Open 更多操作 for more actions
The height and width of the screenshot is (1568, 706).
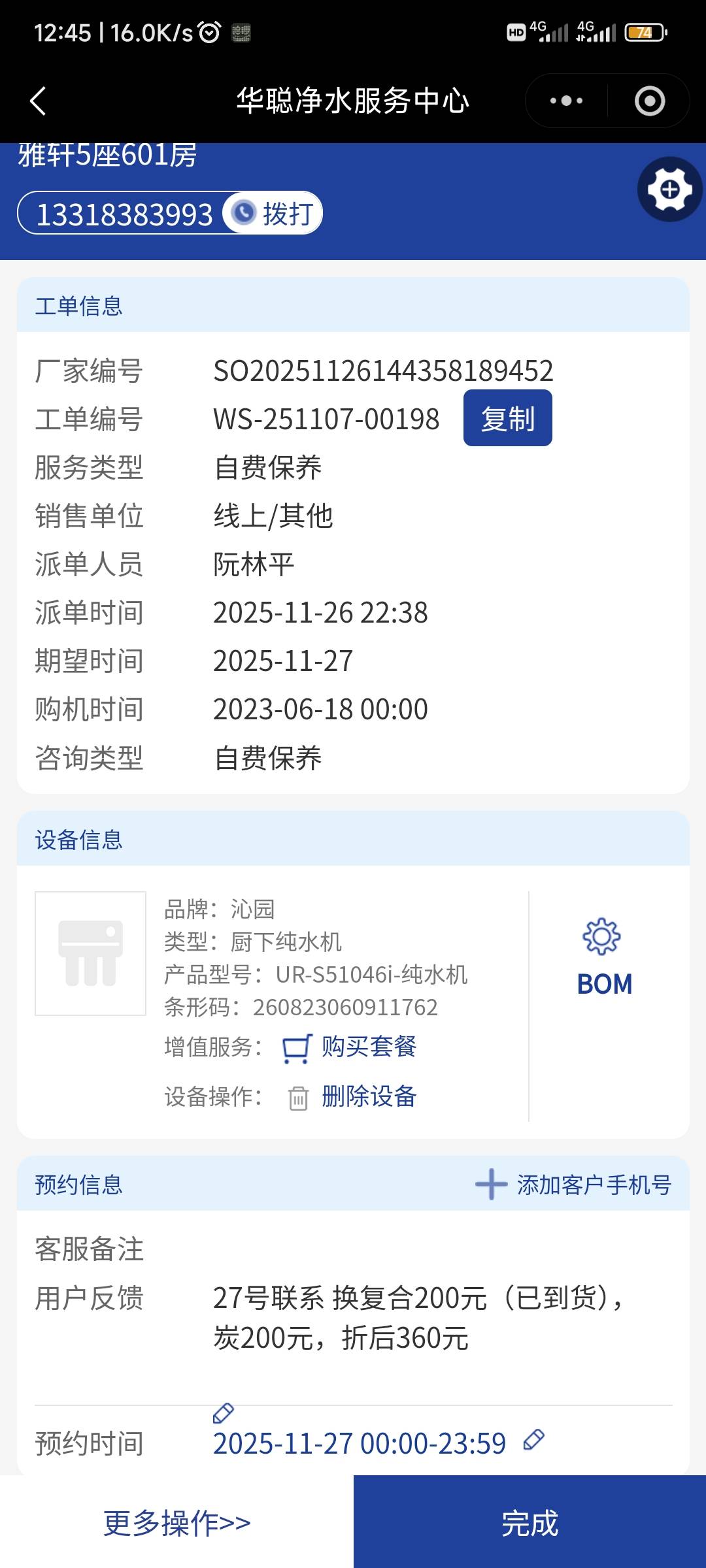[176, 1523]
